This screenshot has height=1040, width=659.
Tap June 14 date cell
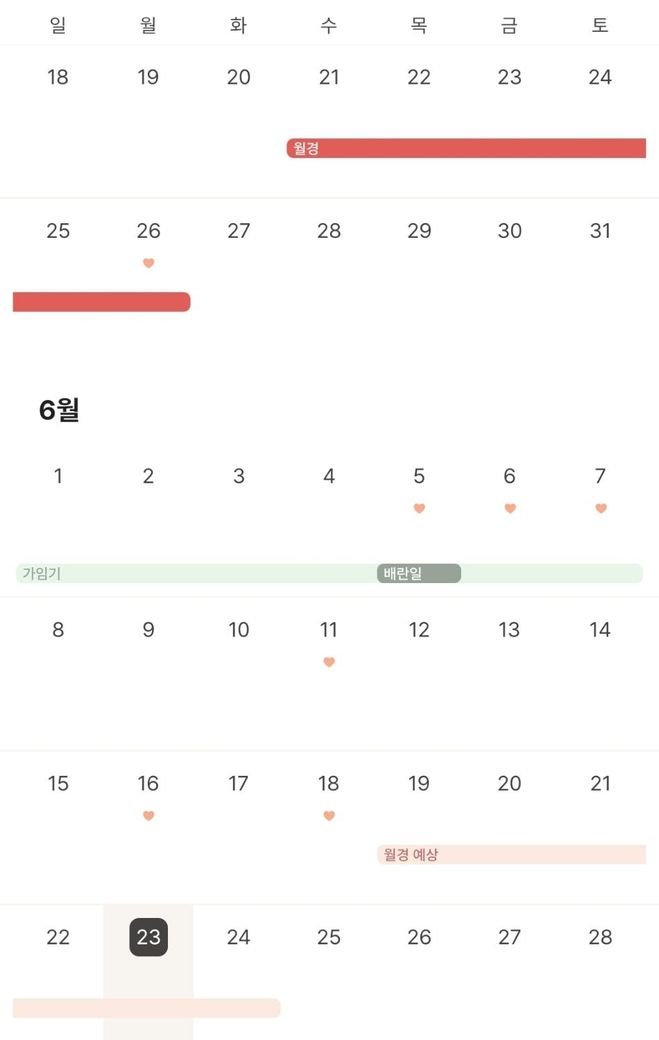[x=600, y=631]
